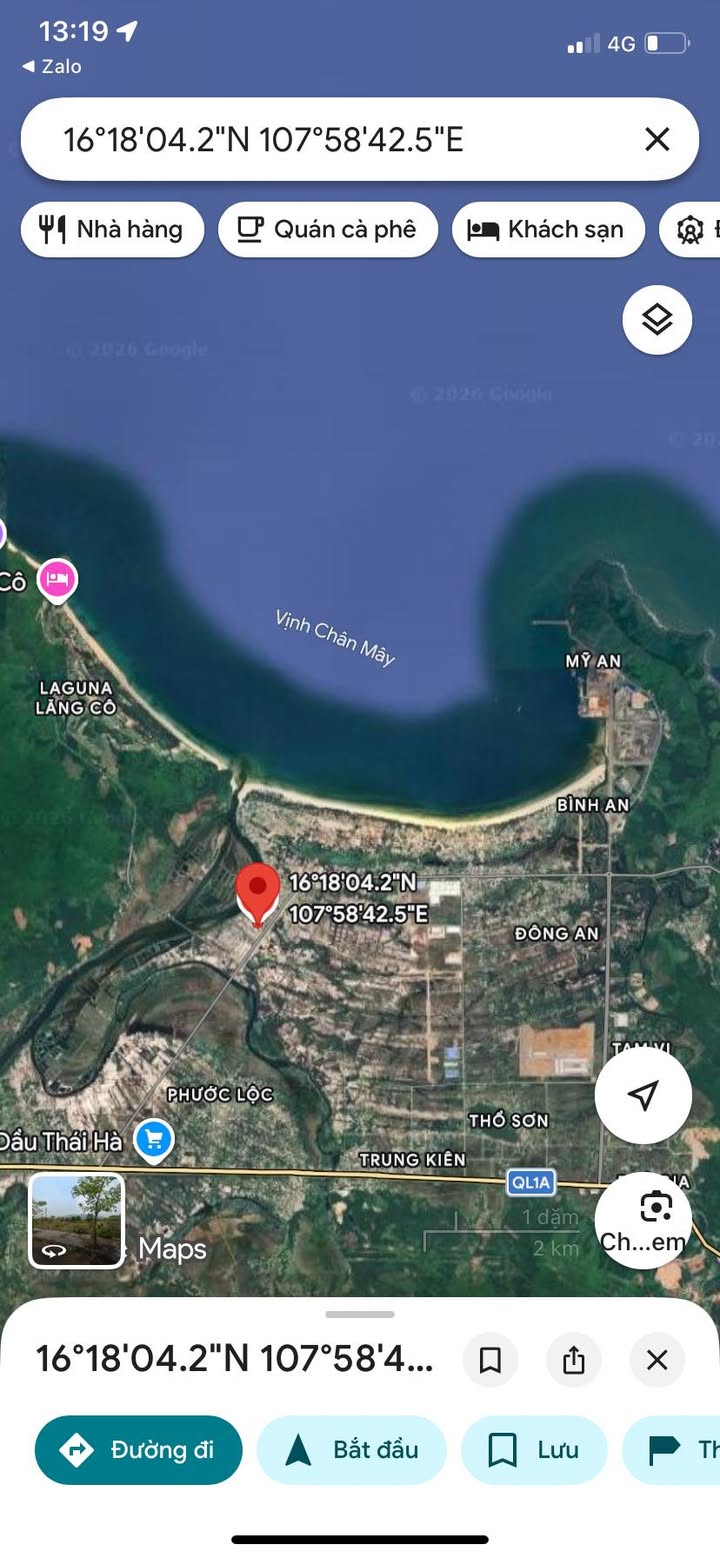Close the place details sheet
Viewport: 720px width, 1558px height.
click(x=657, y=1360)
